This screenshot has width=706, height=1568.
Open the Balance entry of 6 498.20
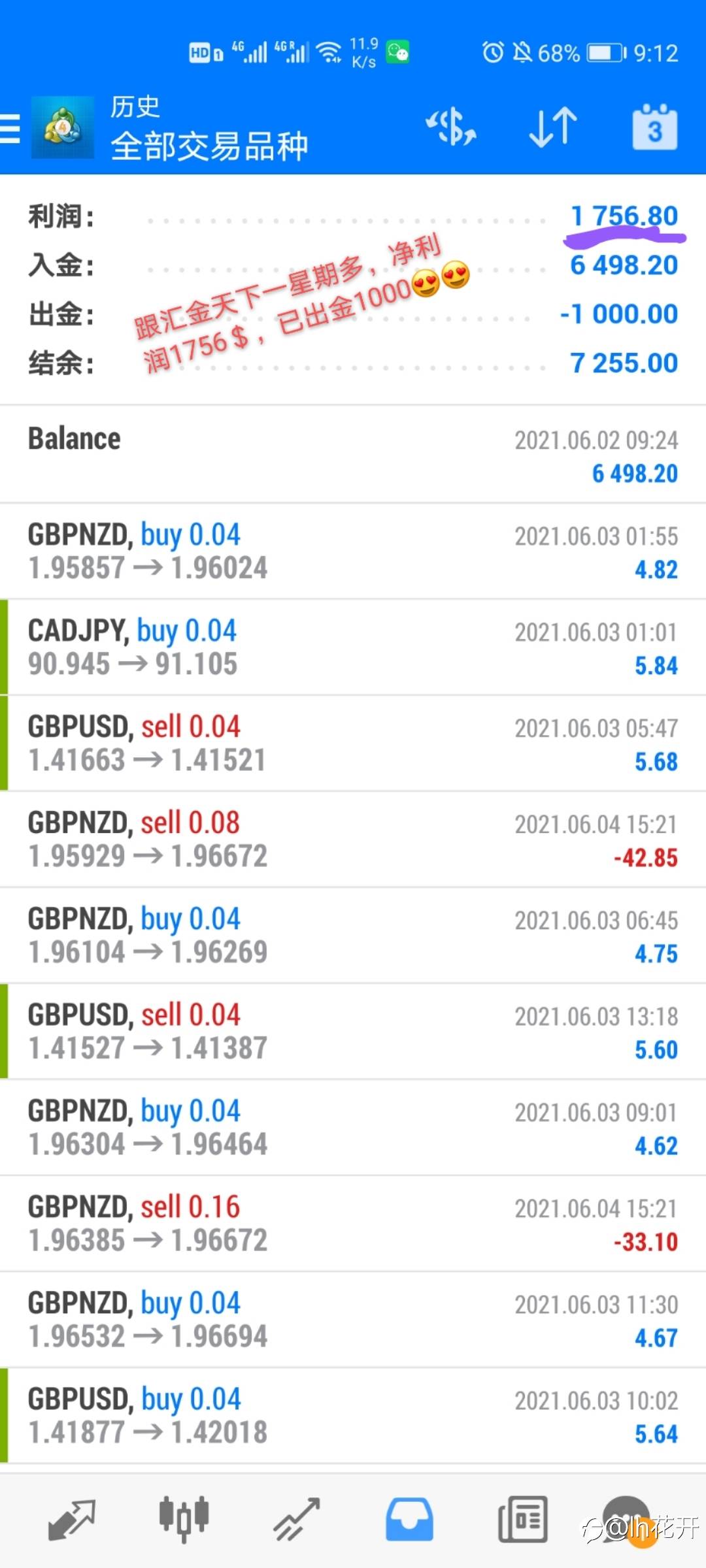click(353, 455)
